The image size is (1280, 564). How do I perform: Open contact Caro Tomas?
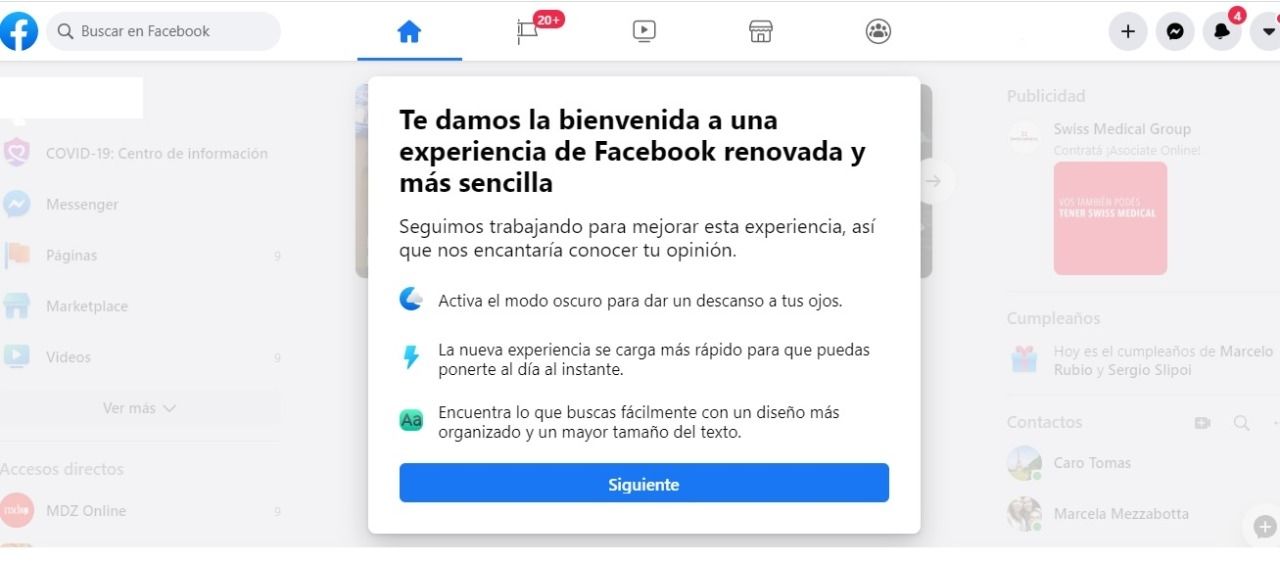(1092, 463)
